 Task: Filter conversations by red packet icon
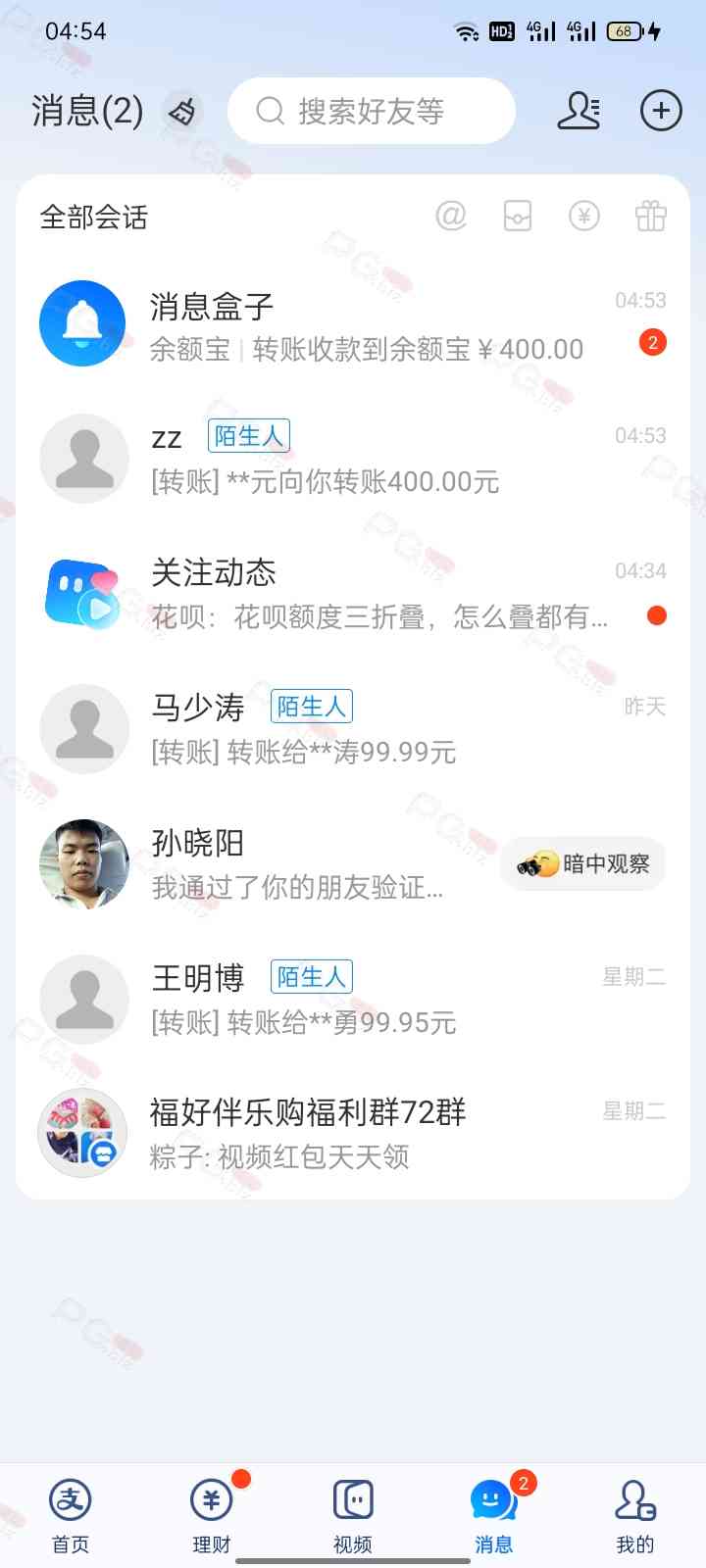pyautogui.click(x=518, y=216)
